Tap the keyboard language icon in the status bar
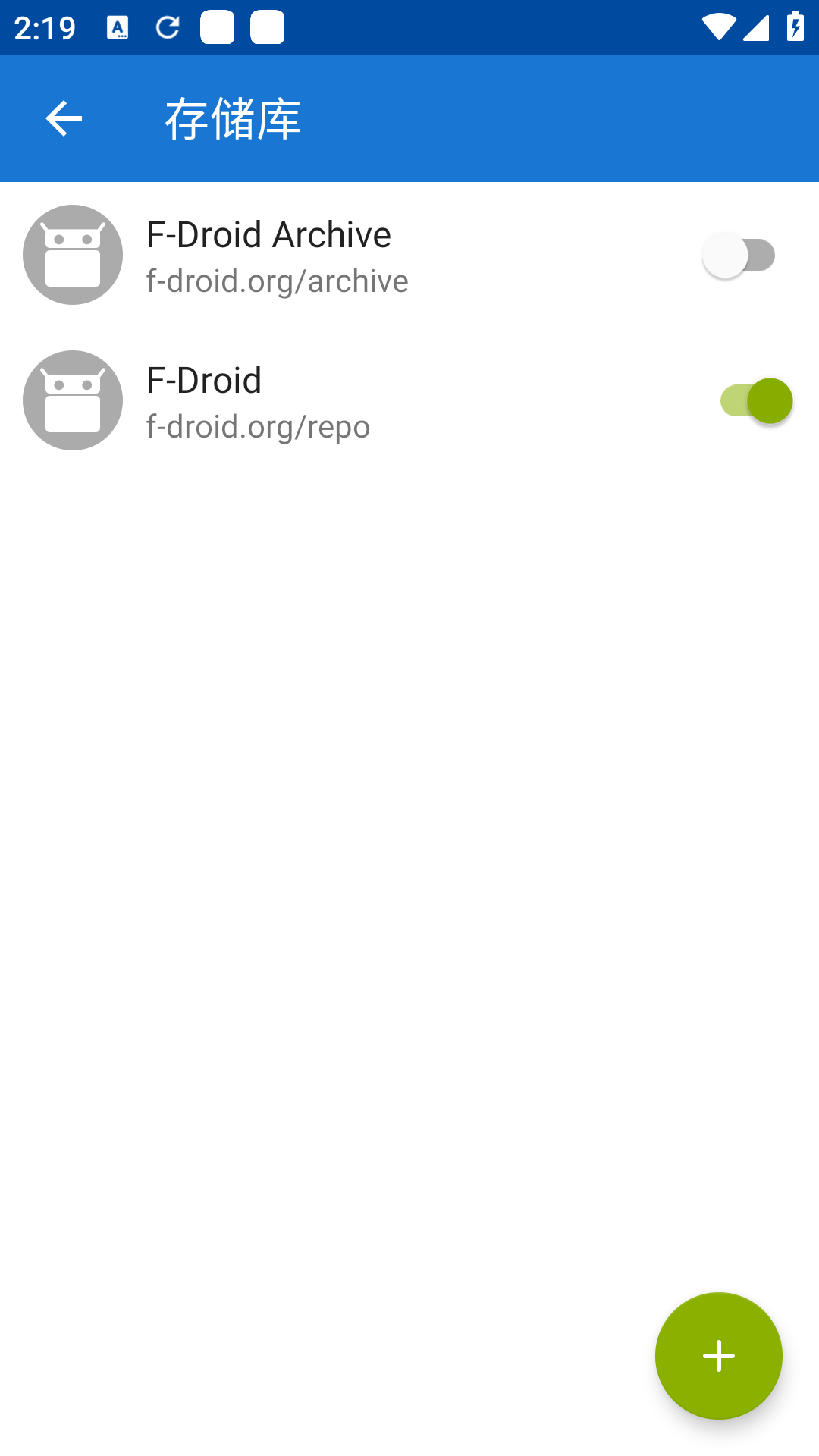 point(118,27)
